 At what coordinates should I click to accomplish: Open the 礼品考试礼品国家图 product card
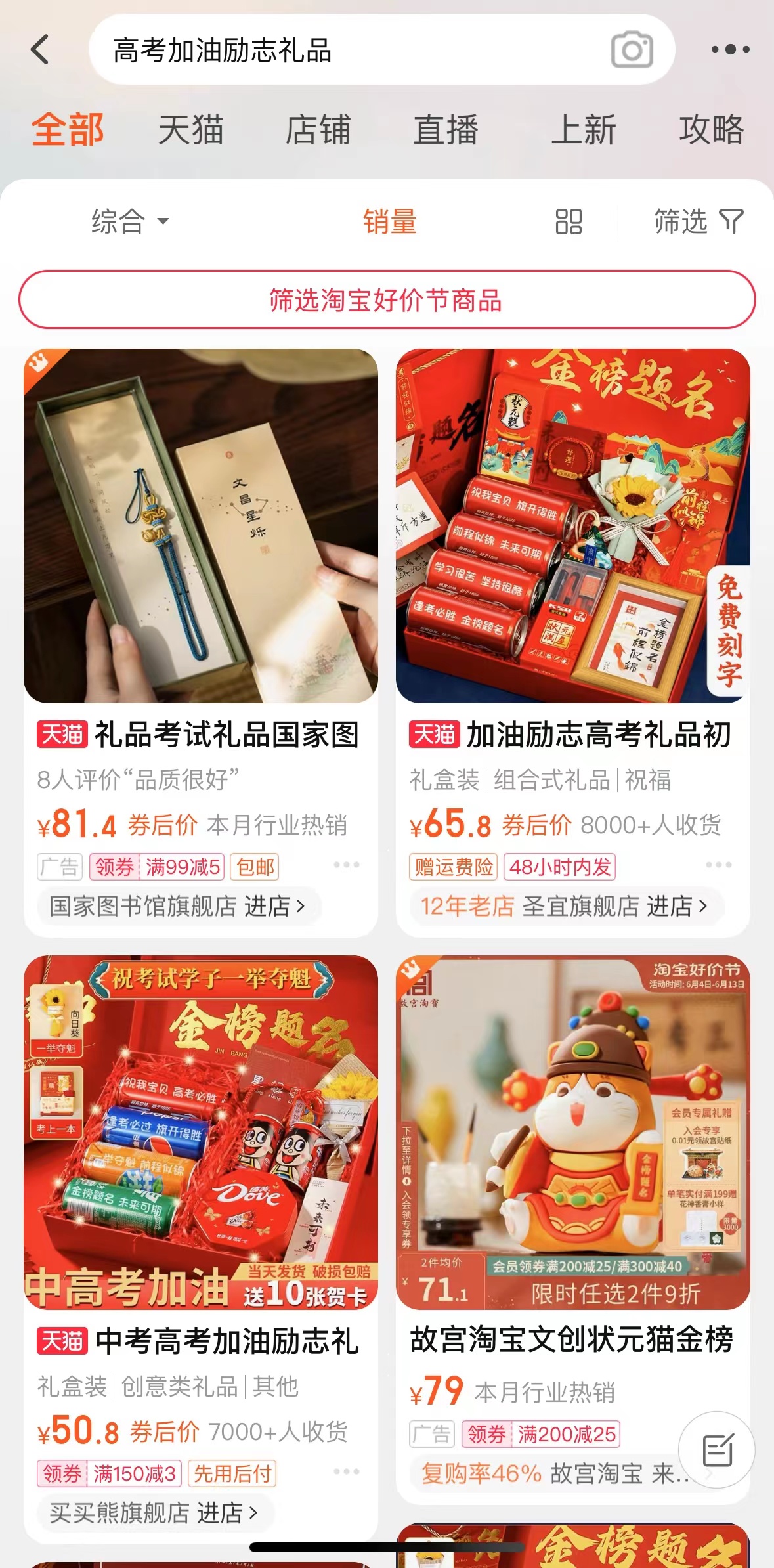pos(201,525)
